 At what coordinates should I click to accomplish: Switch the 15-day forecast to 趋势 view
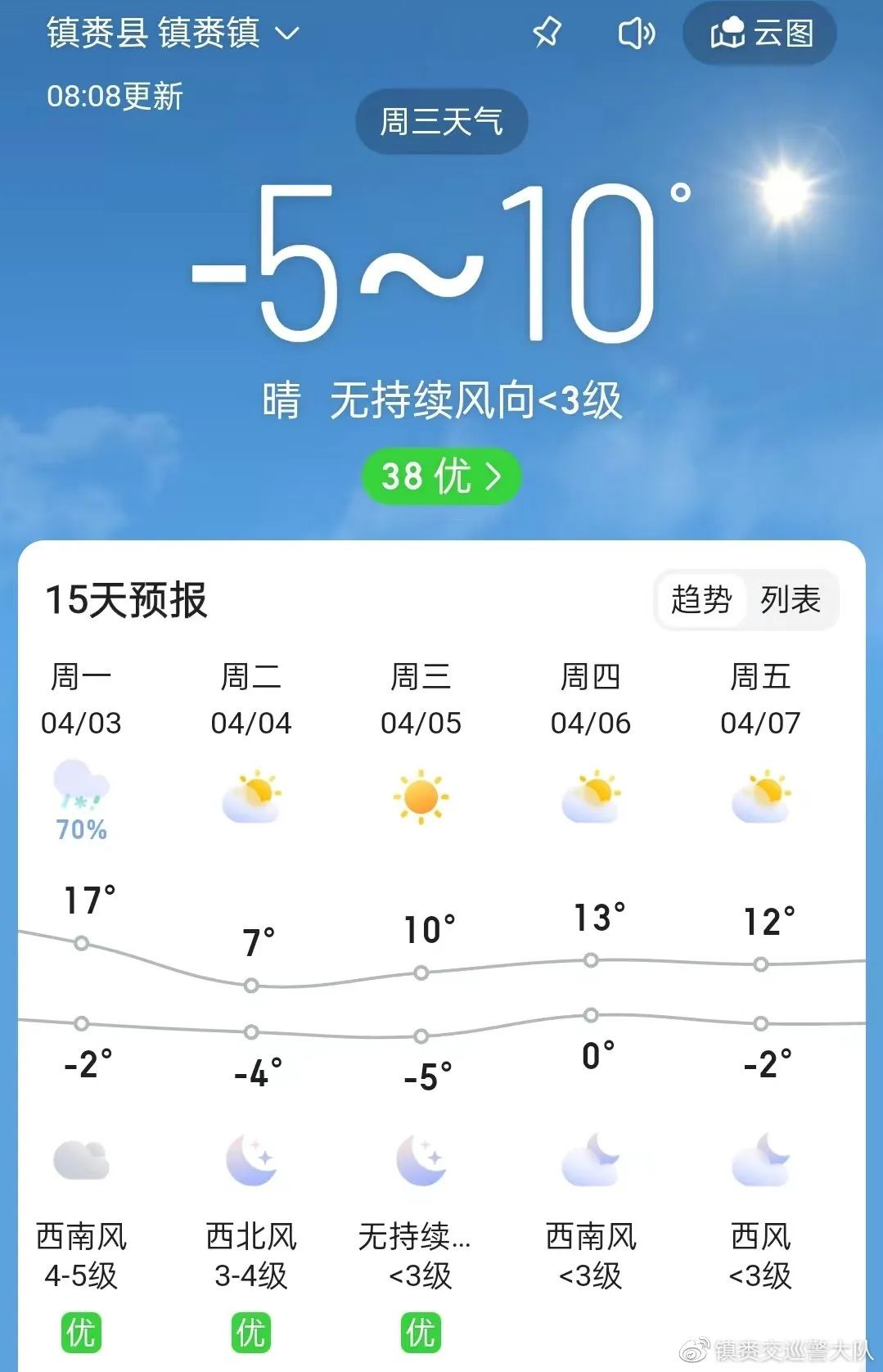coord(701,599)
